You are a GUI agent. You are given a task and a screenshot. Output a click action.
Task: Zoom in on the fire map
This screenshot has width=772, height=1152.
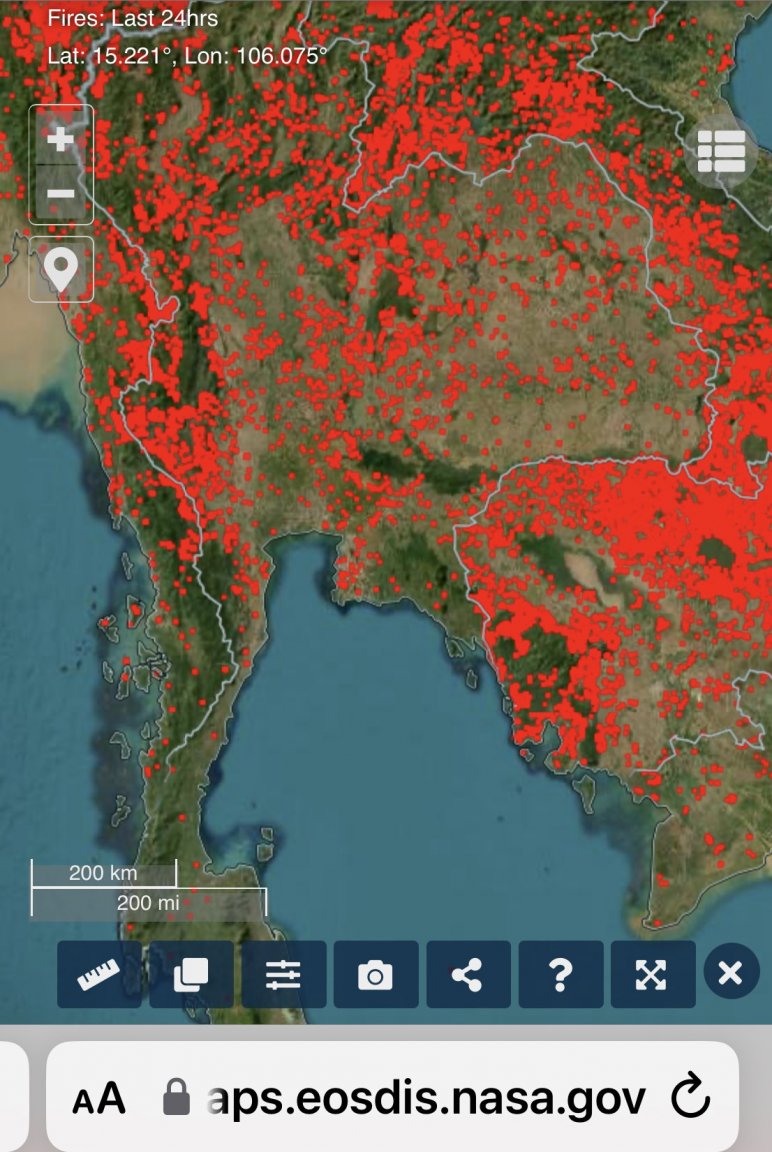[x=61, y=139]
